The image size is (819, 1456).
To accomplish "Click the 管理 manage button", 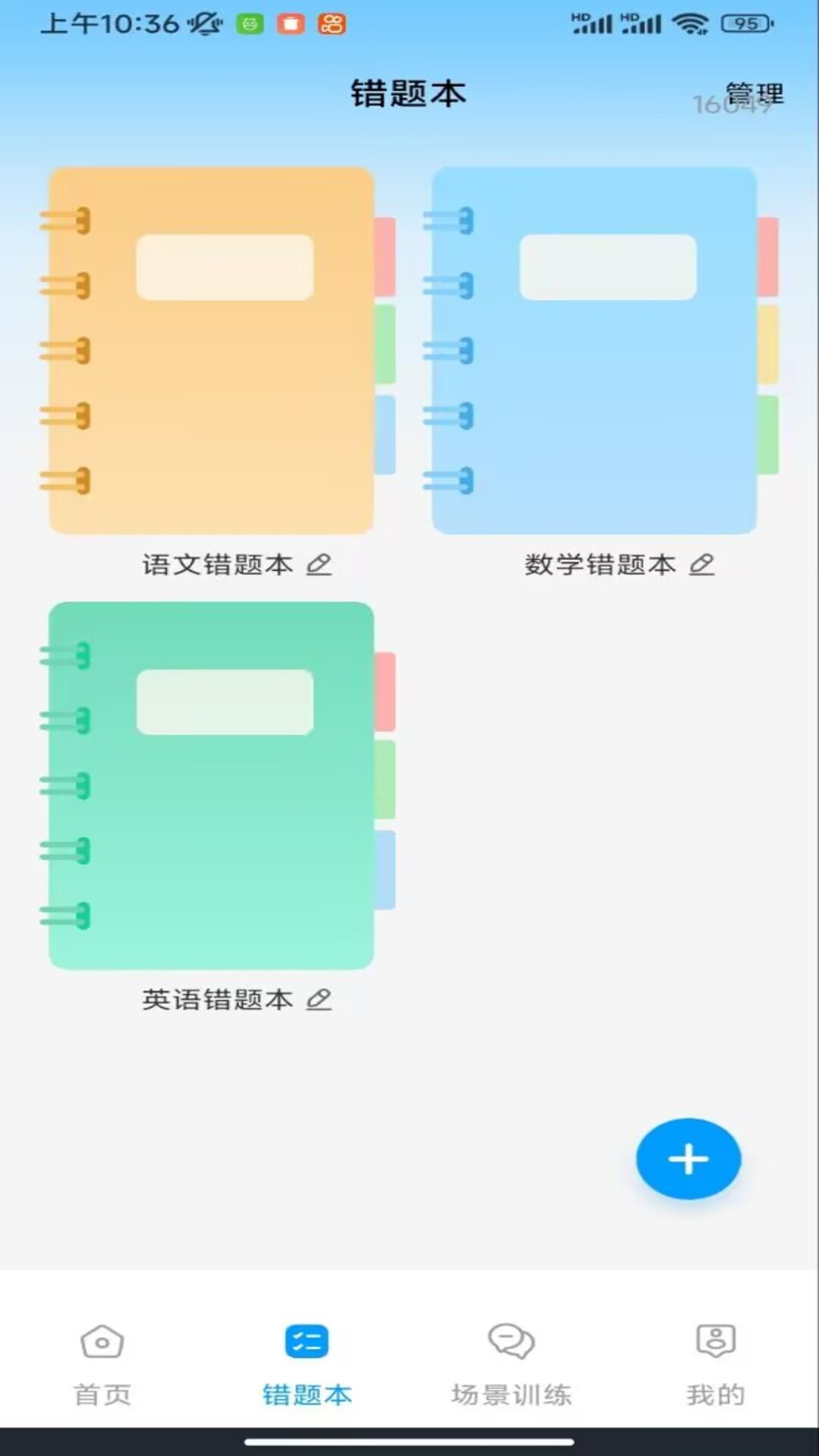I will pyautogui.click(x=755, y=93).
